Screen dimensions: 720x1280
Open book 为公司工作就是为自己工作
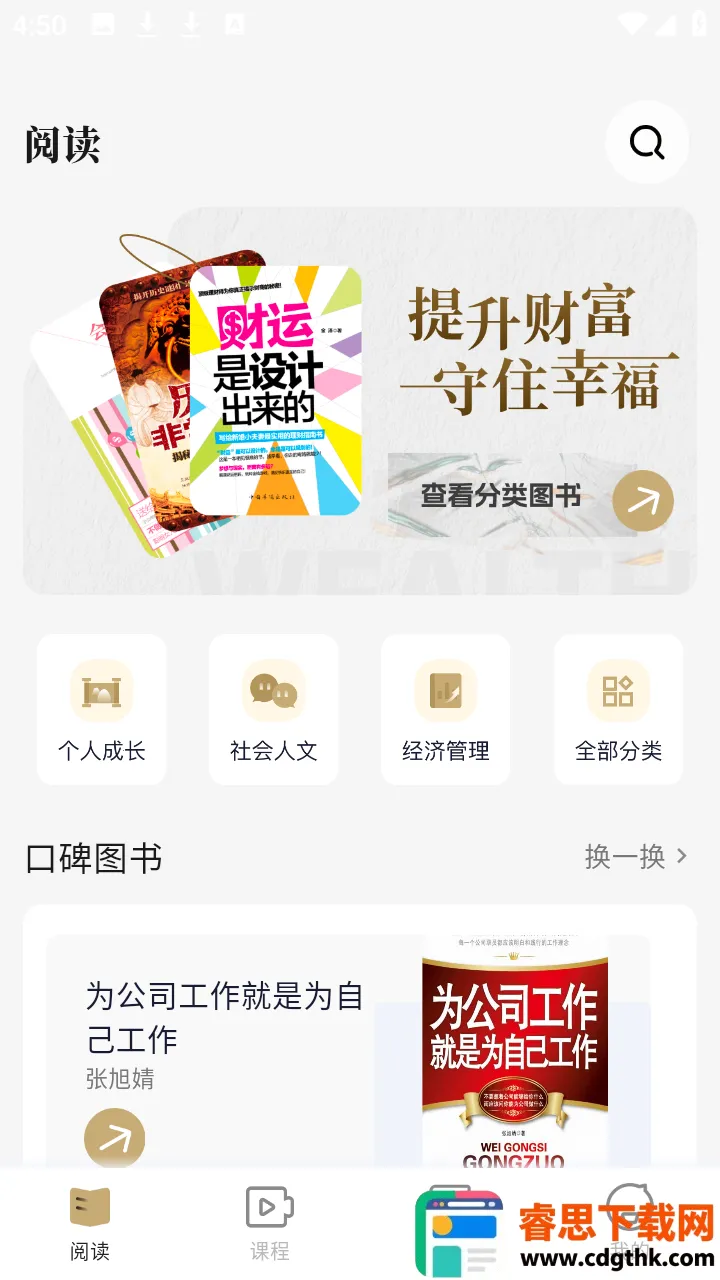[224, 1017]
